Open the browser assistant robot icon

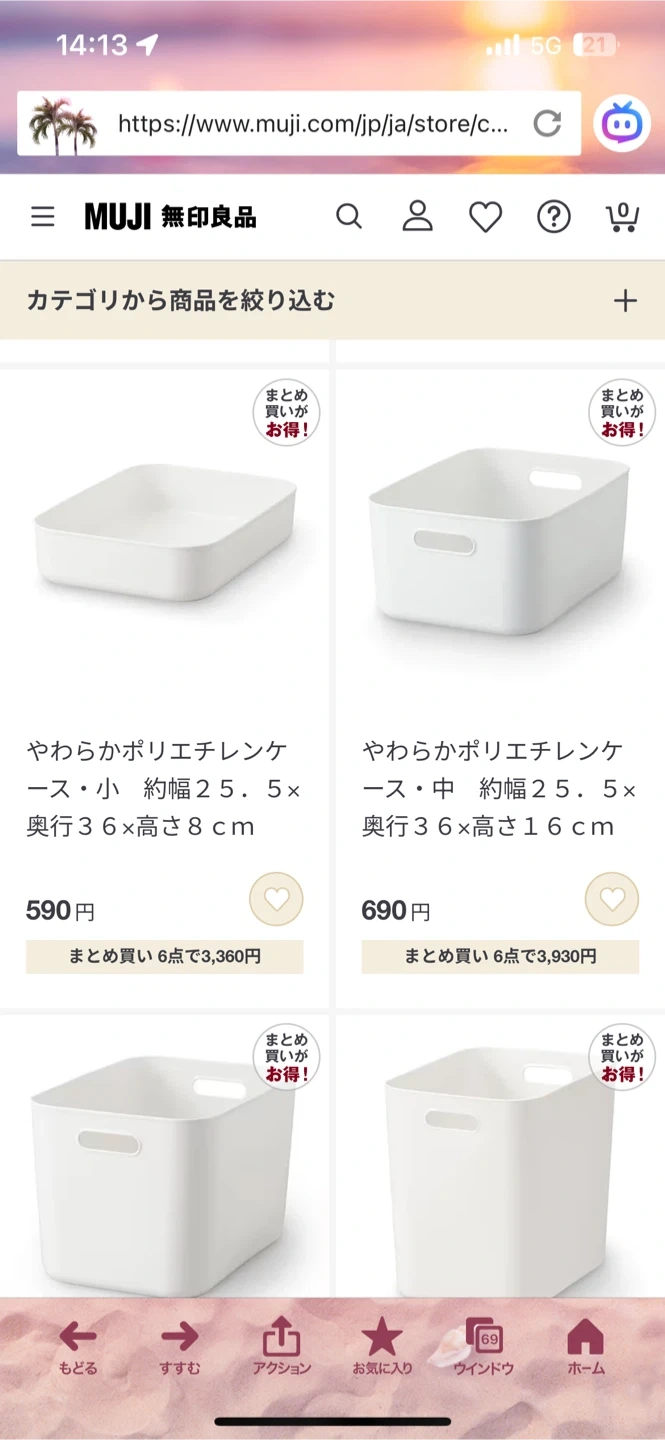[622, 124]
